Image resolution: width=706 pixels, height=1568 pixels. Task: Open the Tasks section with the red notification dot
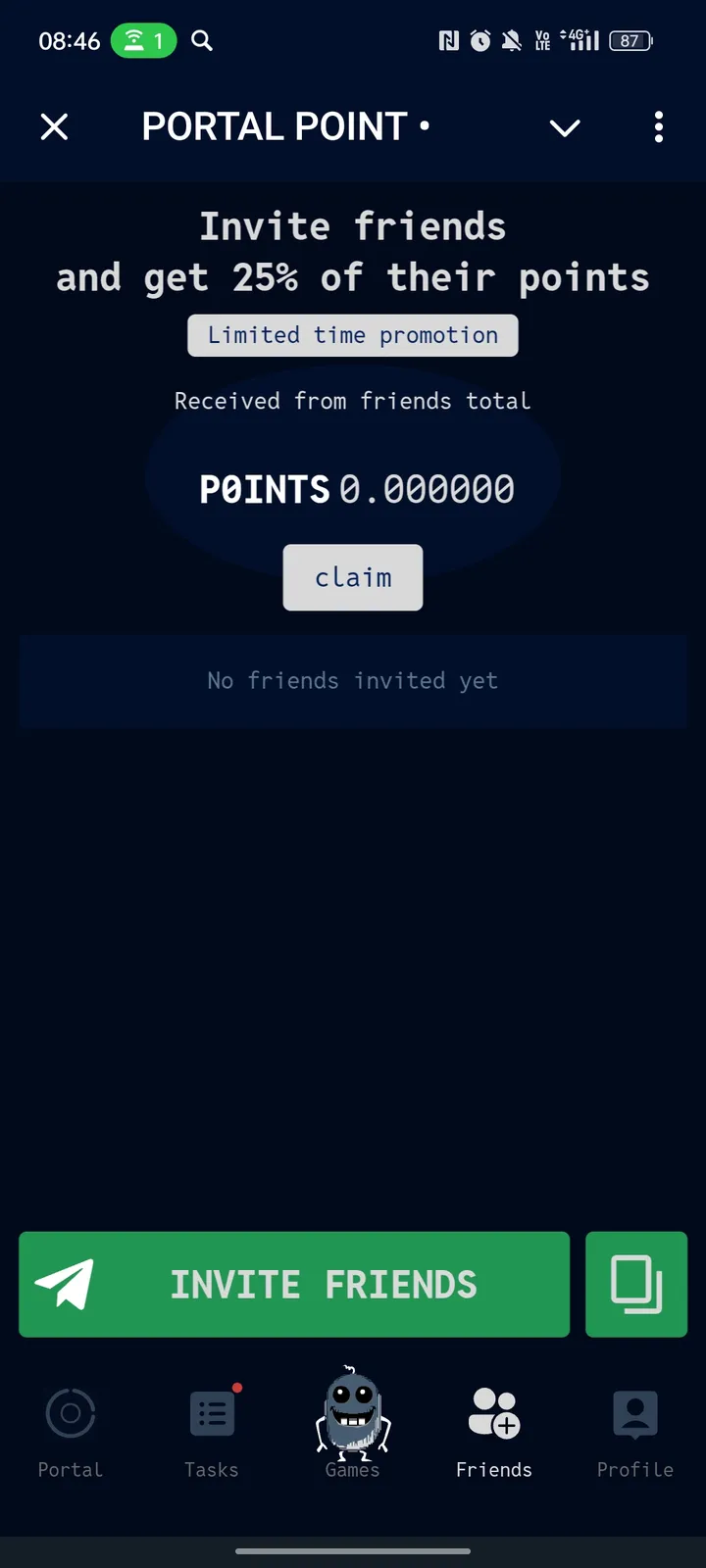(x=211, y=1412)
